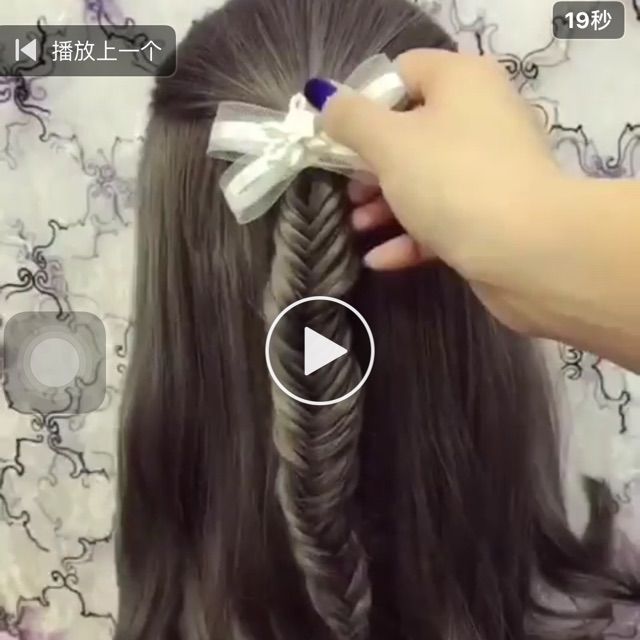The width and height of the screenshot is (640, 640).
Task: Play the hair braiding video
Action: (x=320, y=350)
